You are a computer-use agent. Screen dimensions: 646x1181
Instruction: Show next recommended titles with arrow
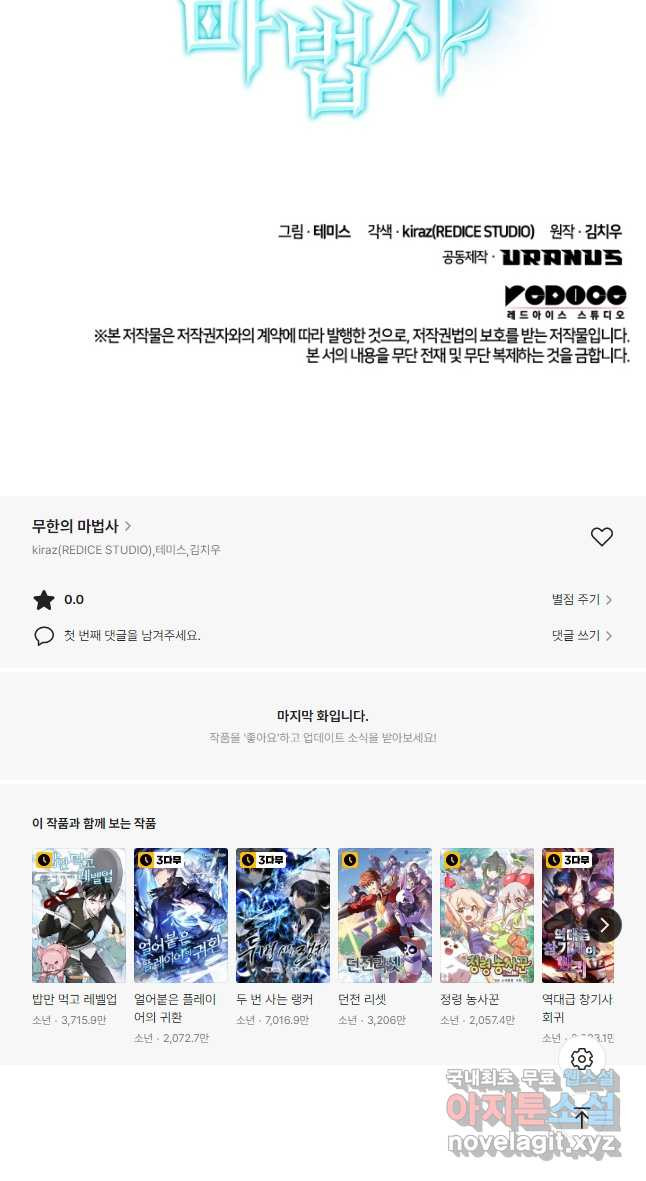tap(604, 925)
